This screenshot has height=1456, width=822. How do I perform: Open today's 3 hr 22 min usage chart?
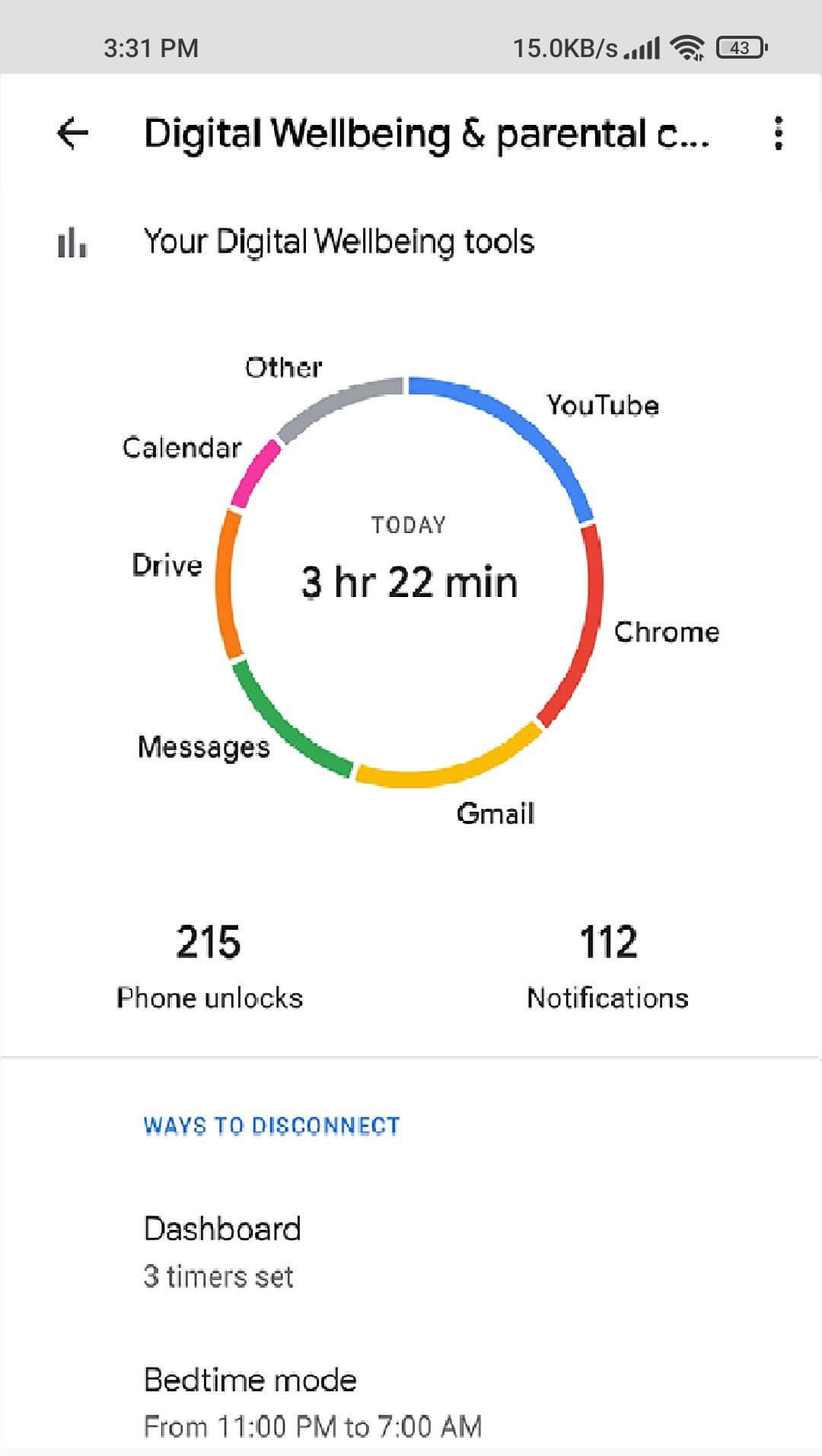[x=409, y=582]
